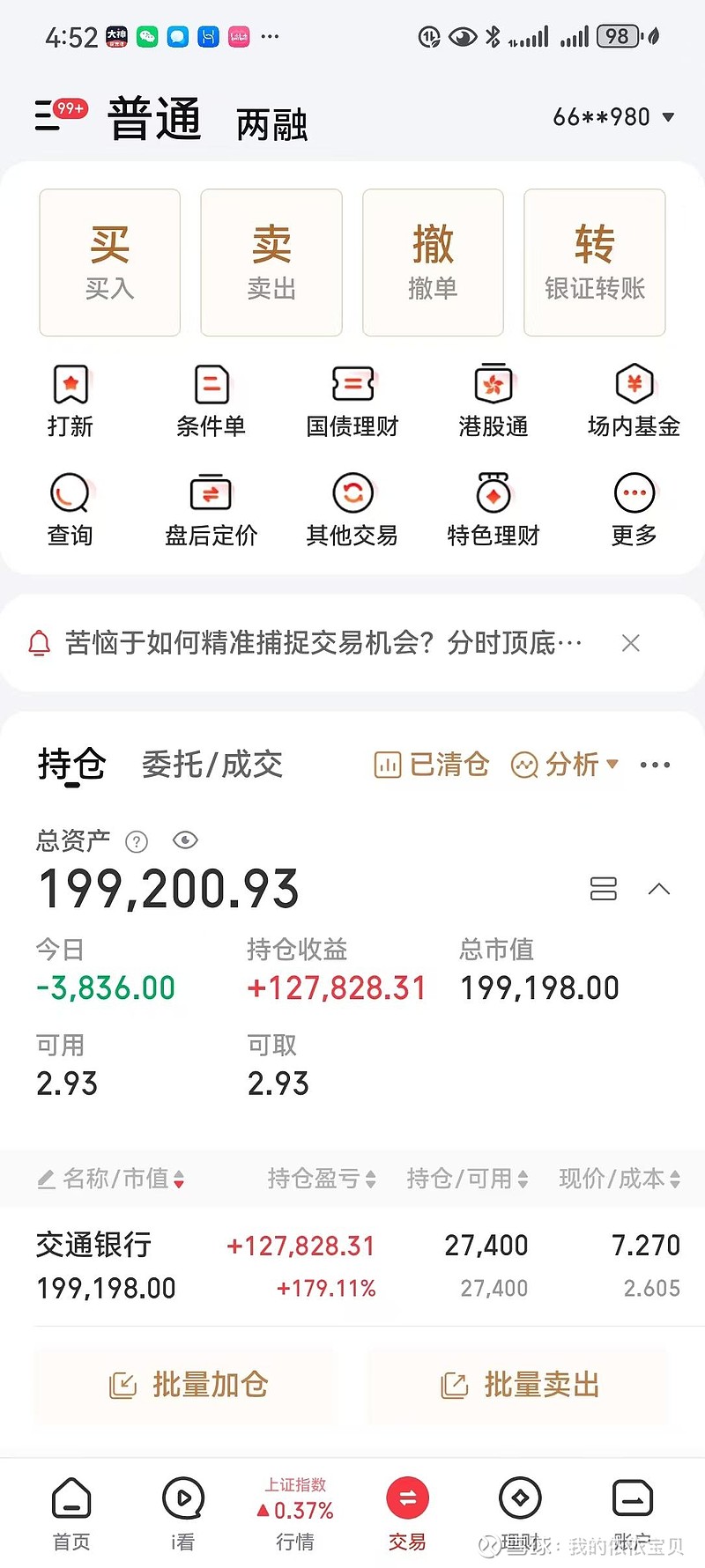Viewport: 705px width, 1568px height.
Task: Open 更多 for more functions
Action: [634, 509]
